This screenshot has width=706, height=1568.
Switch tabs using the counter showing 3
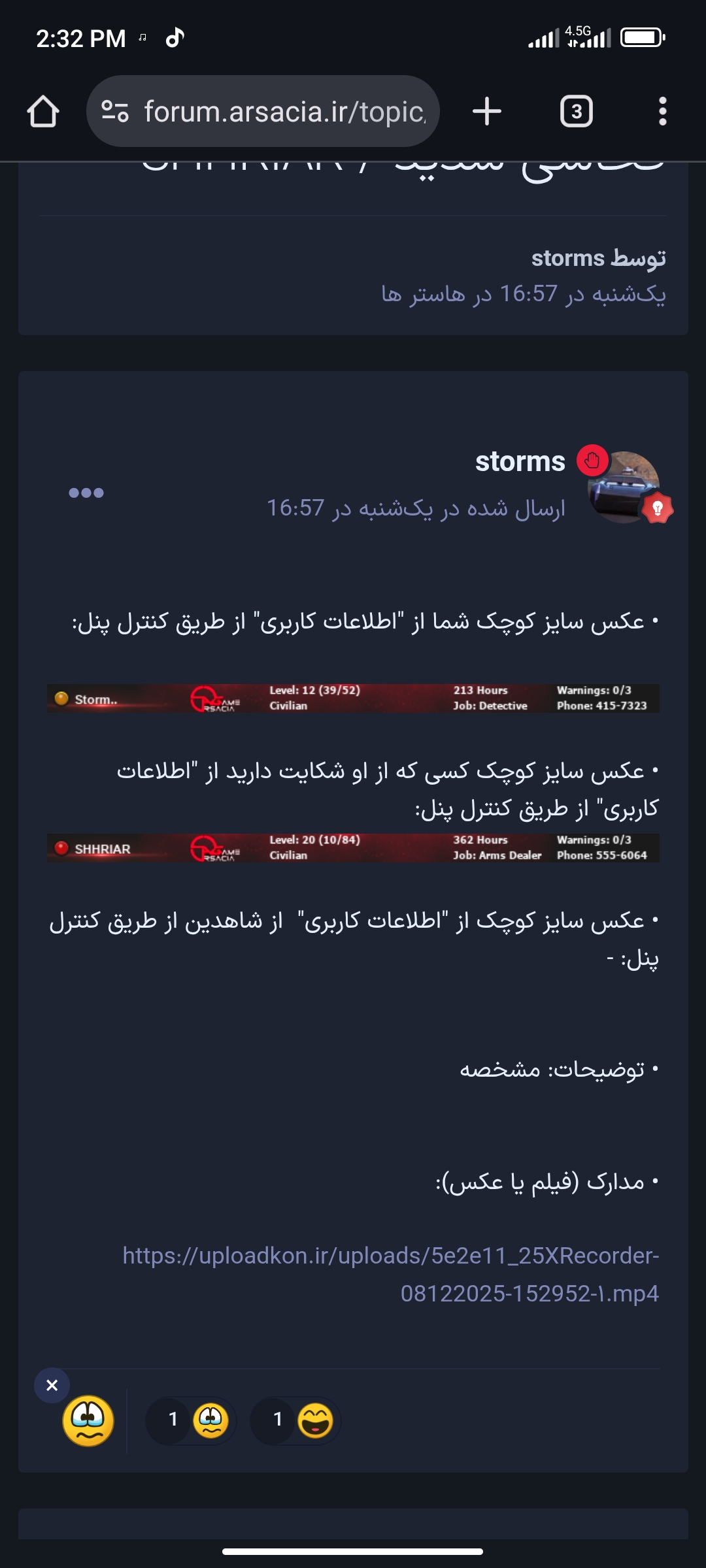(x=576, y=110)
